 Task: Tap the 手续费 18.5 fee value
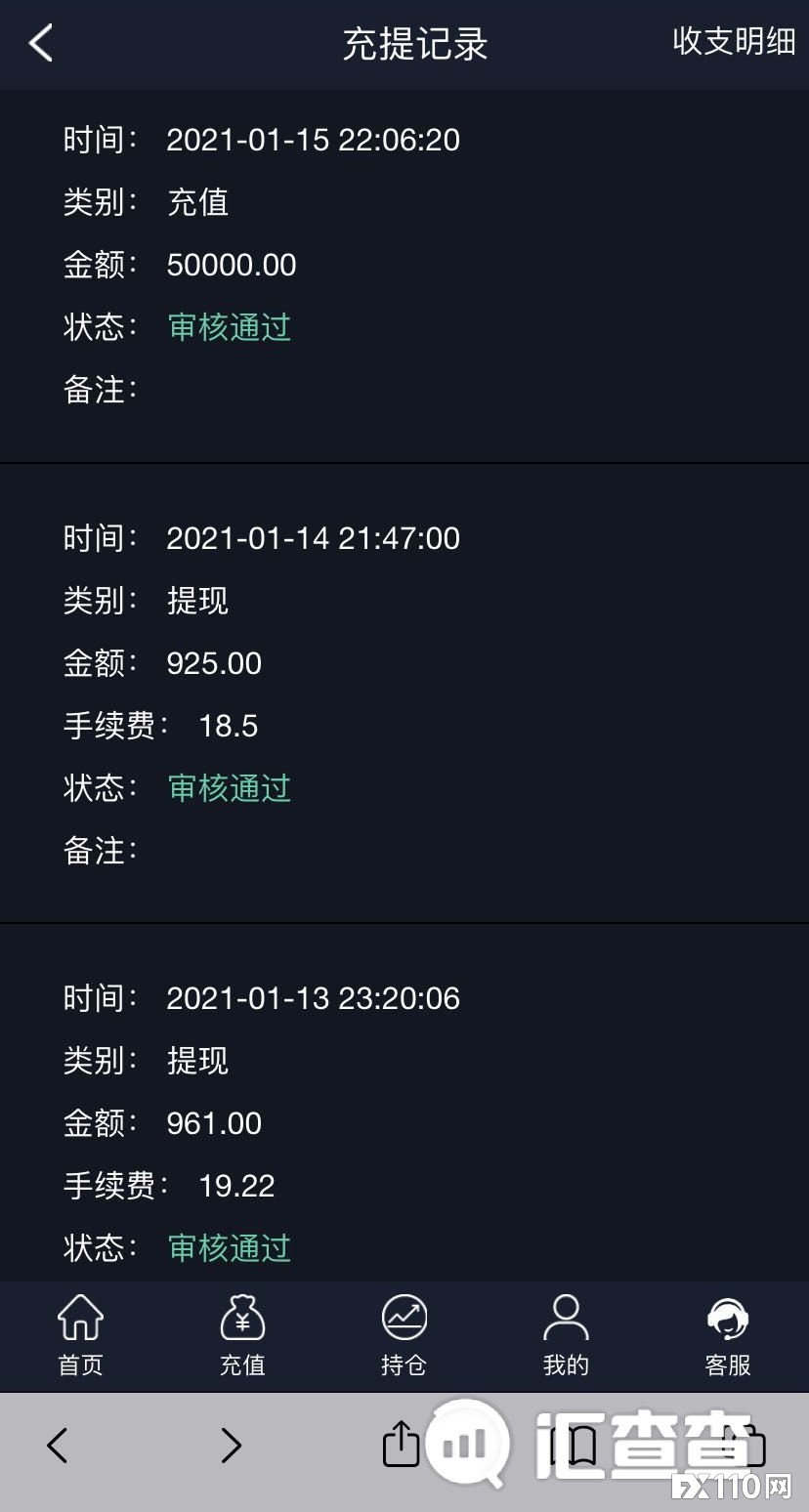[225, 726]
